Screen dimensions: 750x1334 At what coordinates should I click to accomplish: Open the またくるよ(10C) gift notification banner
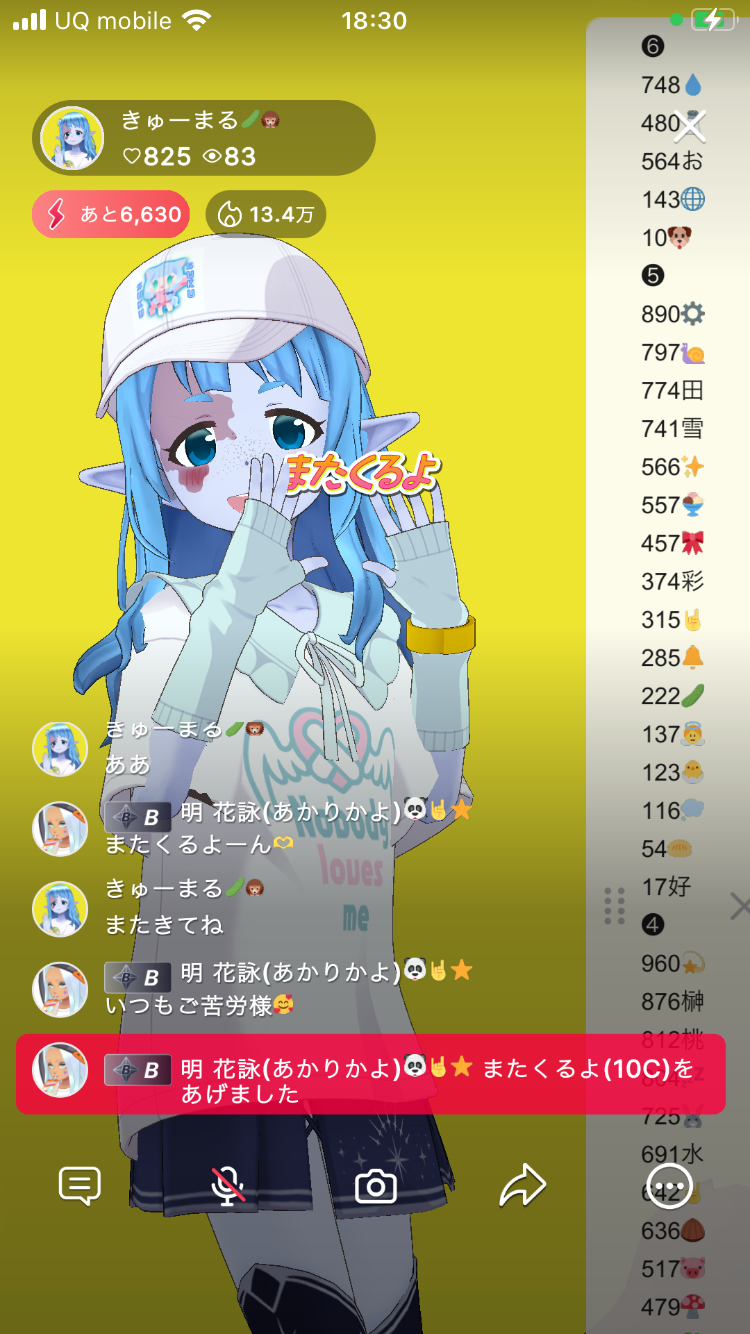[370, 1074]
